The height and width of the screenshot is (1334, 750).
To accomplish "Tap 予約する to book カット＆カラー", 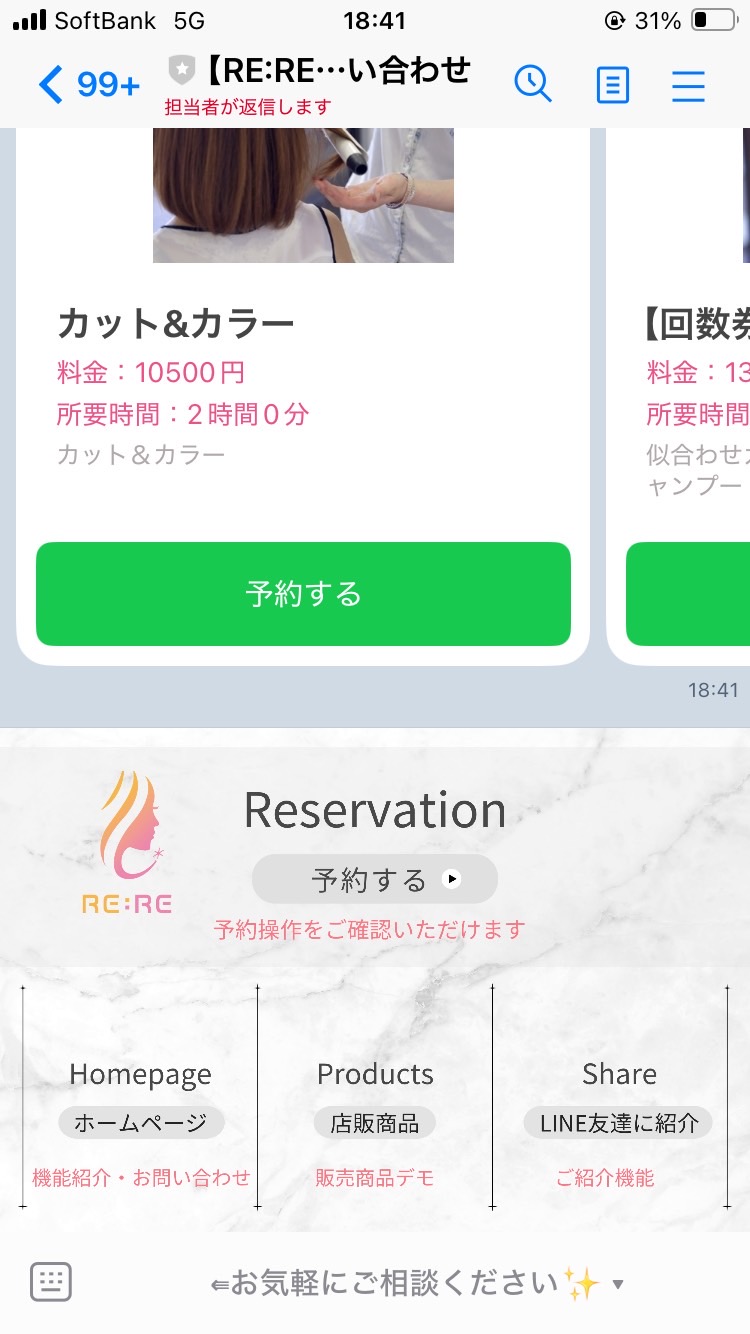I will coord(302,593).
